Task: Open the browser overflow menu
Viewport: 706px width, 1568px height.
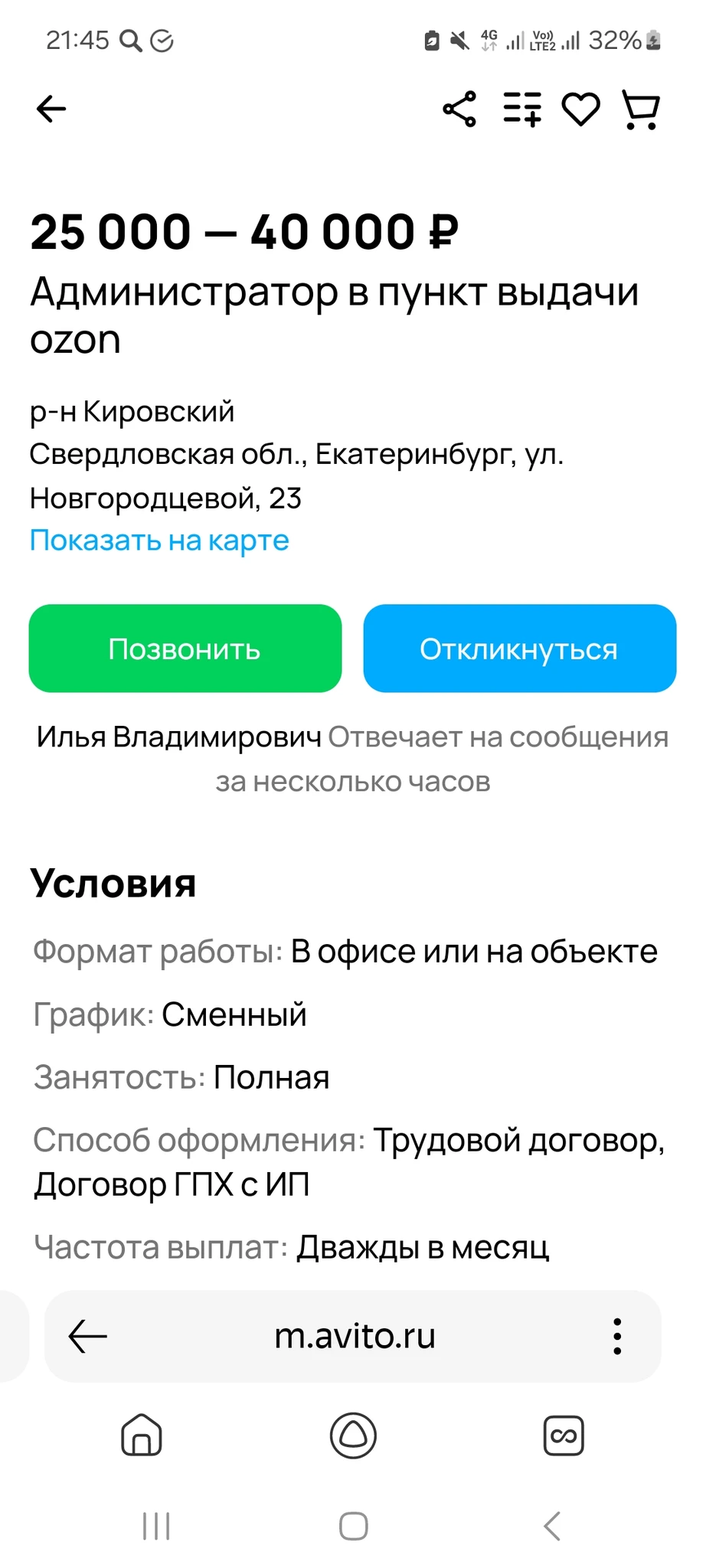Action: pos(617,1336)
